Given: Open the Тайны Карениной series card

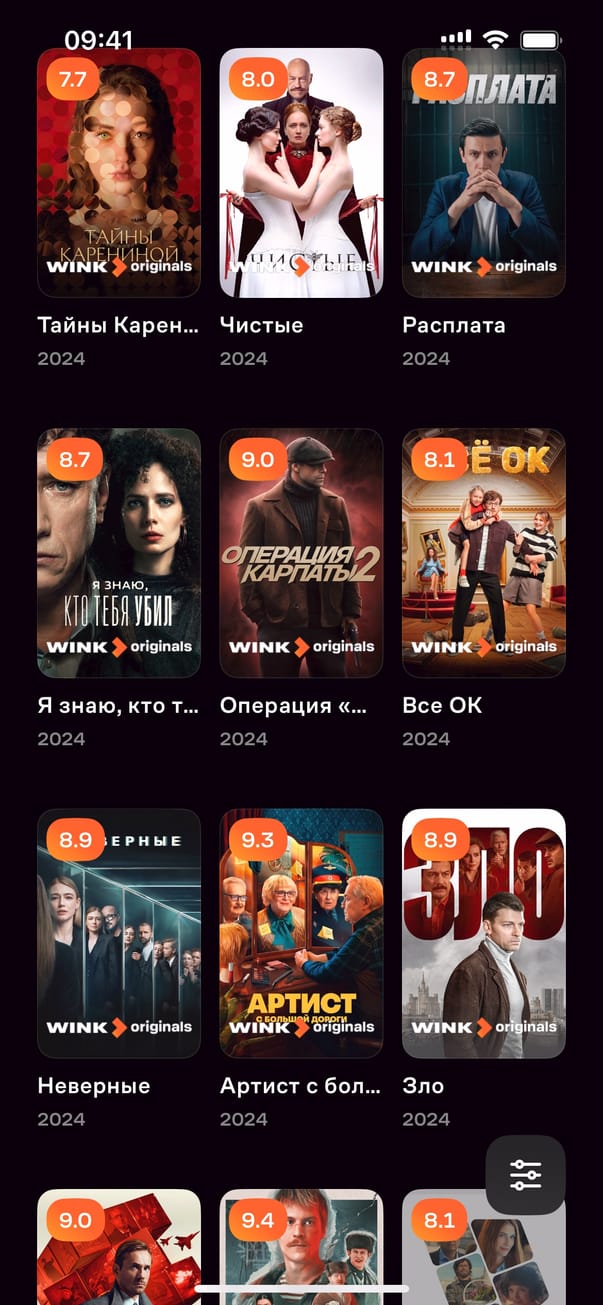Looking at the screenshot, I should pos(119,173).
